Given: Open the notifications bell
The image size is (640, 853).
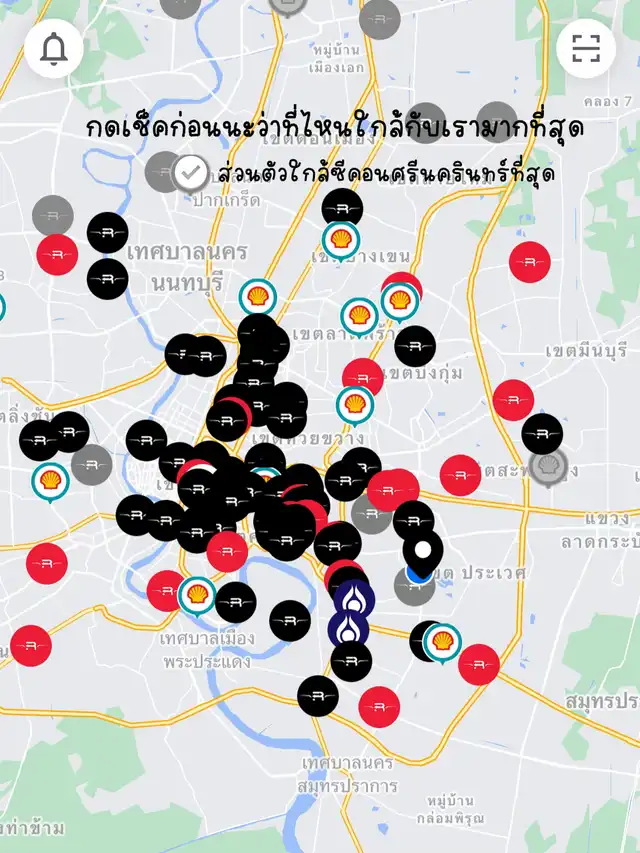Looking at the screenshot, I should 53,48.
